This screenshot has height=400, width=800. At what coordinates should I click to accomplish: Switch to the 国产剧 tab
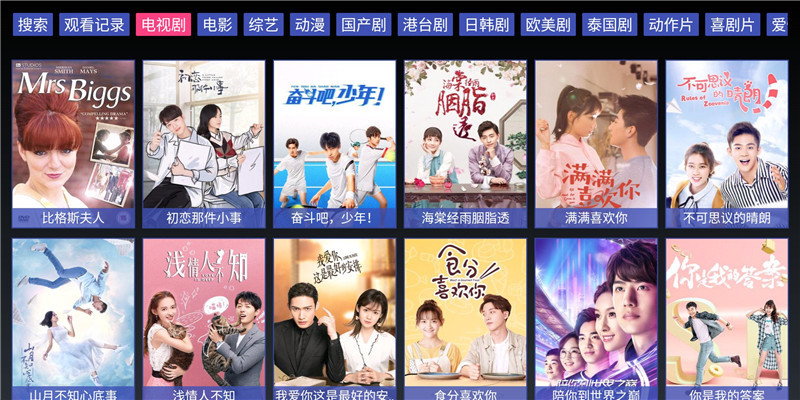[364, 24]
